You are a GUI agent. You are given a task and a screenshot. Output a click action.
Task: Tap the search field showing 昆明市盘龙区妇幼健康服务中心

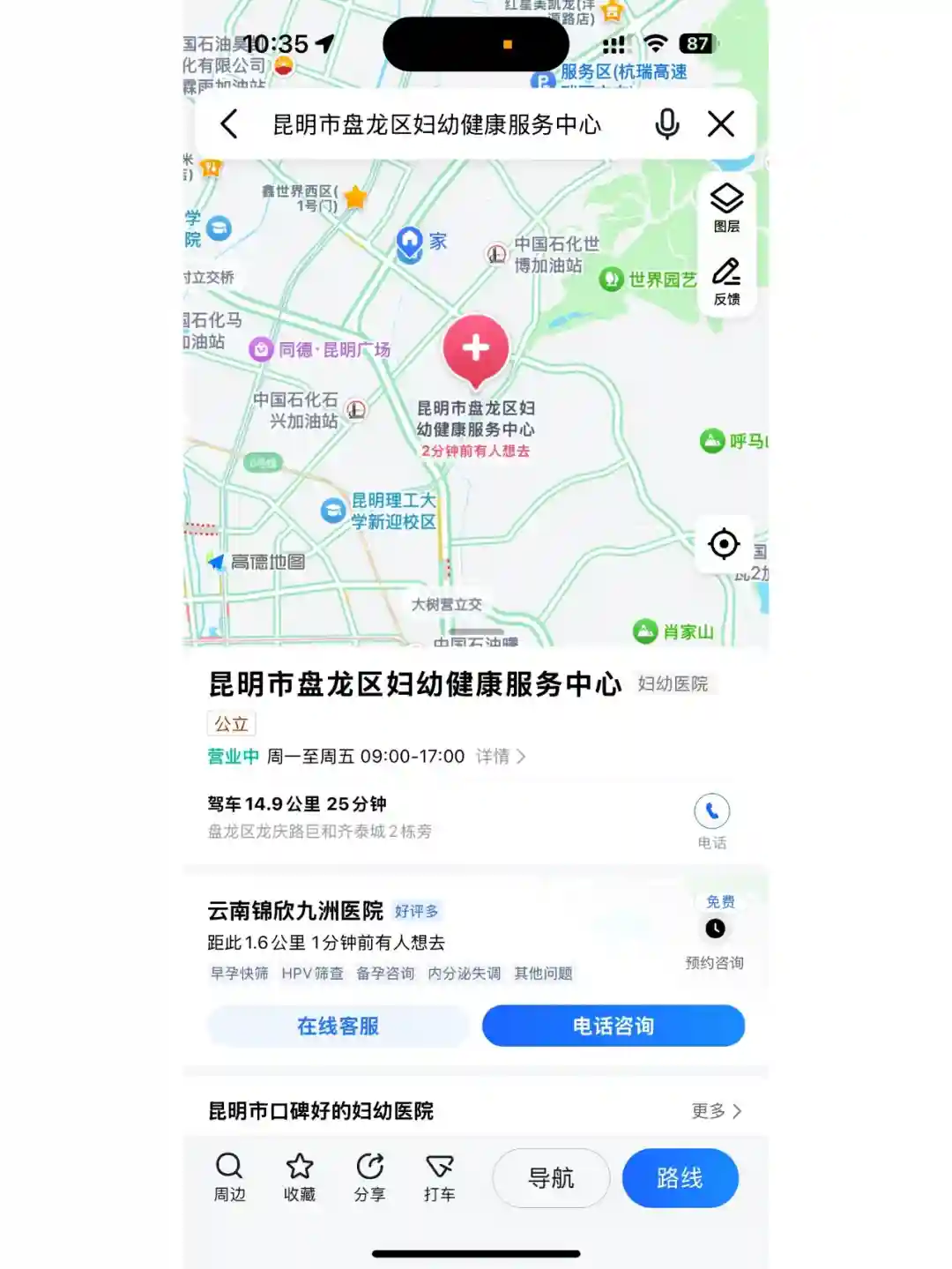click(x=436, y=124)
